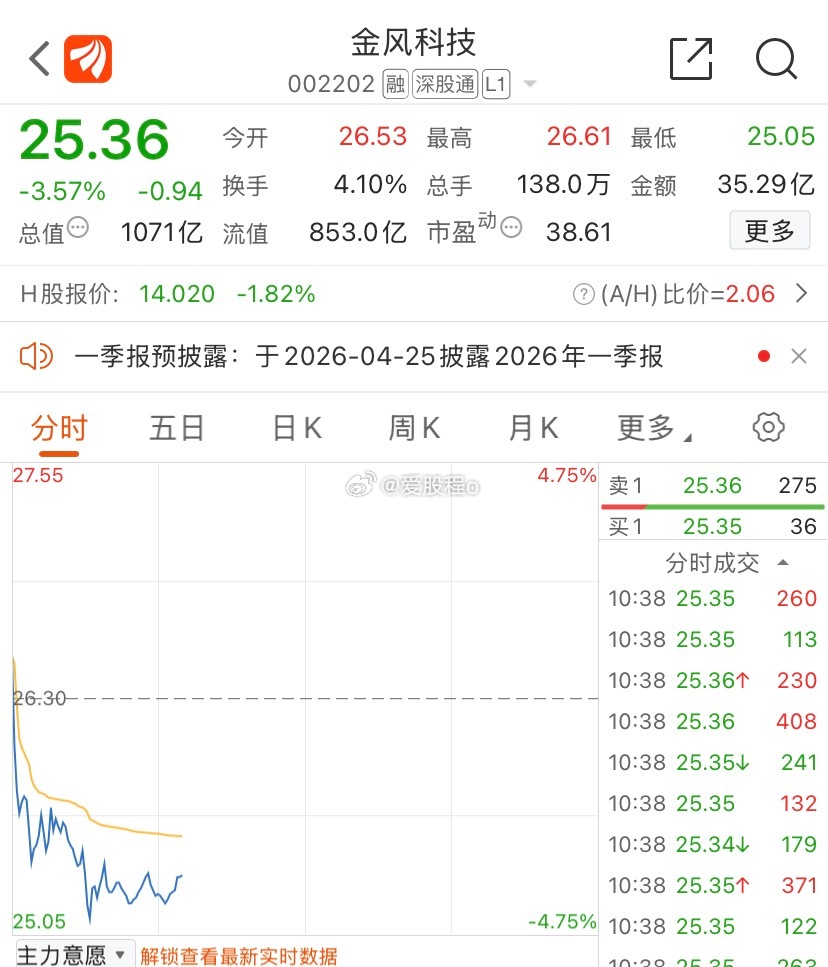Open the search magnifier icon

coord(776,60)
